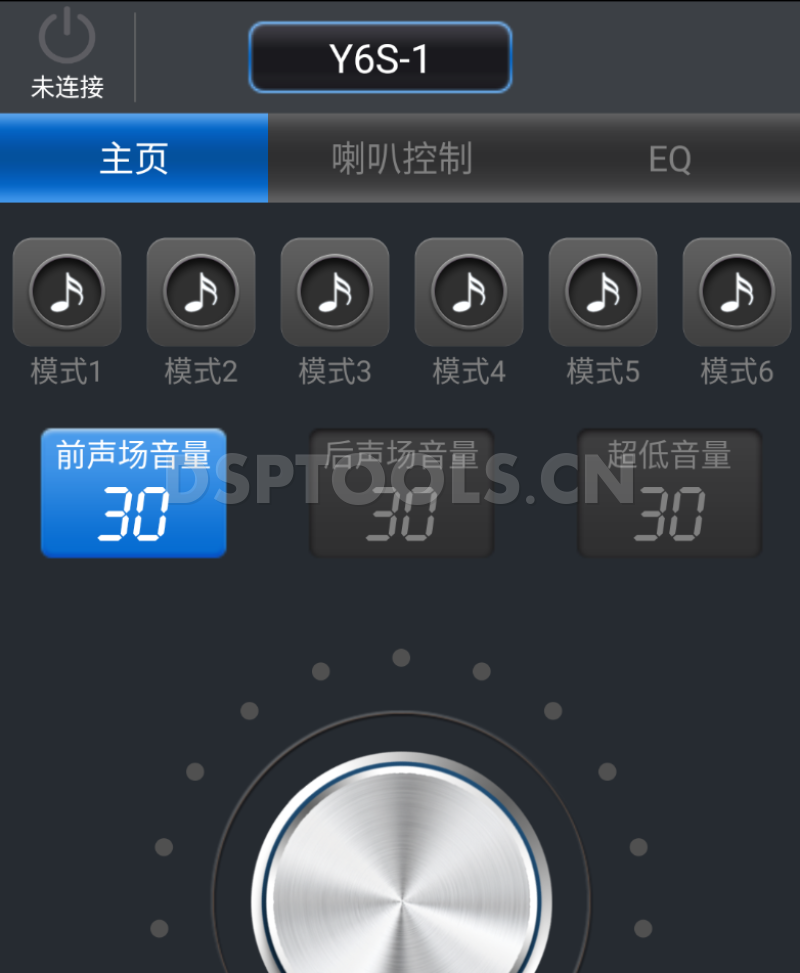This screenshot has width=800, height=973.
Task: Select preset 模式5 icon
Action: click(602, 292)
